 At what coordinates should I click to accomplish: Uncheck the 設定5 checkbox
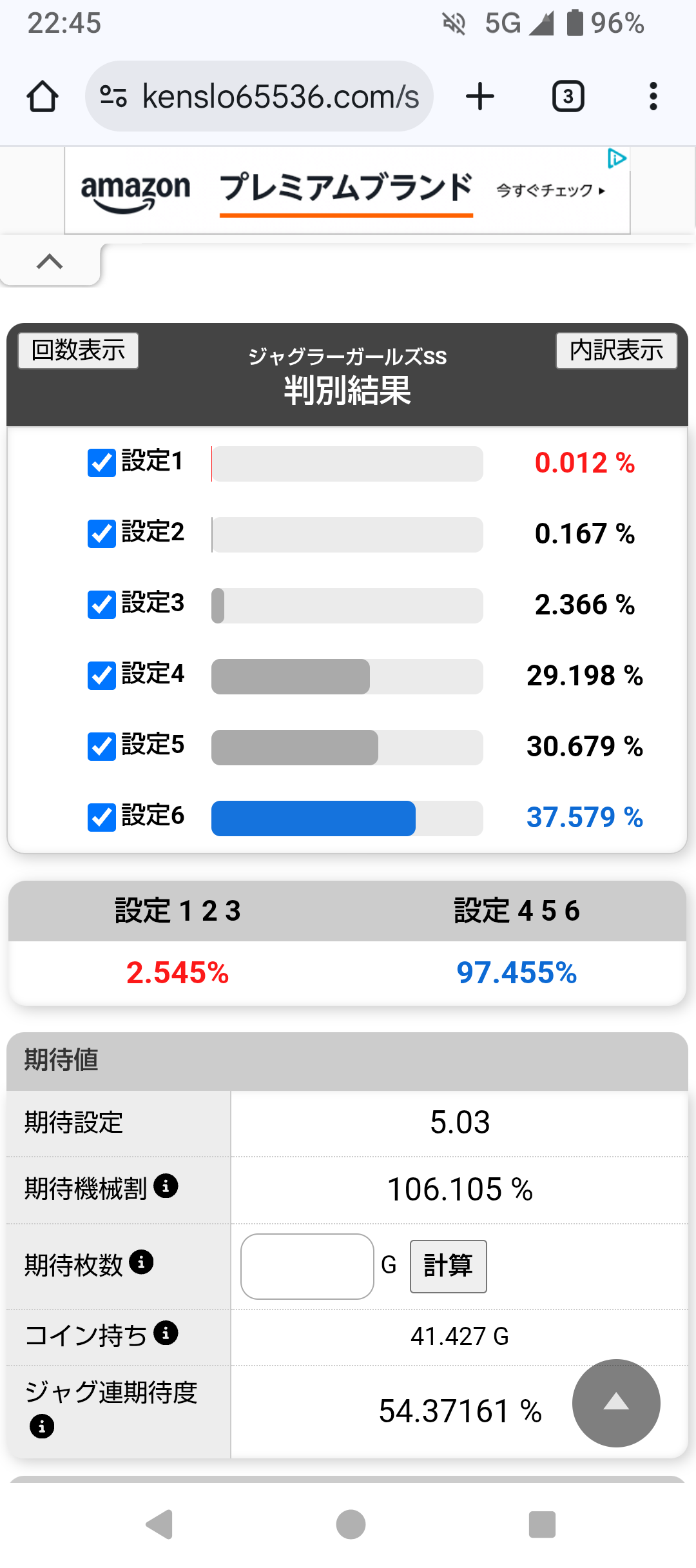(x=102, y=747)
